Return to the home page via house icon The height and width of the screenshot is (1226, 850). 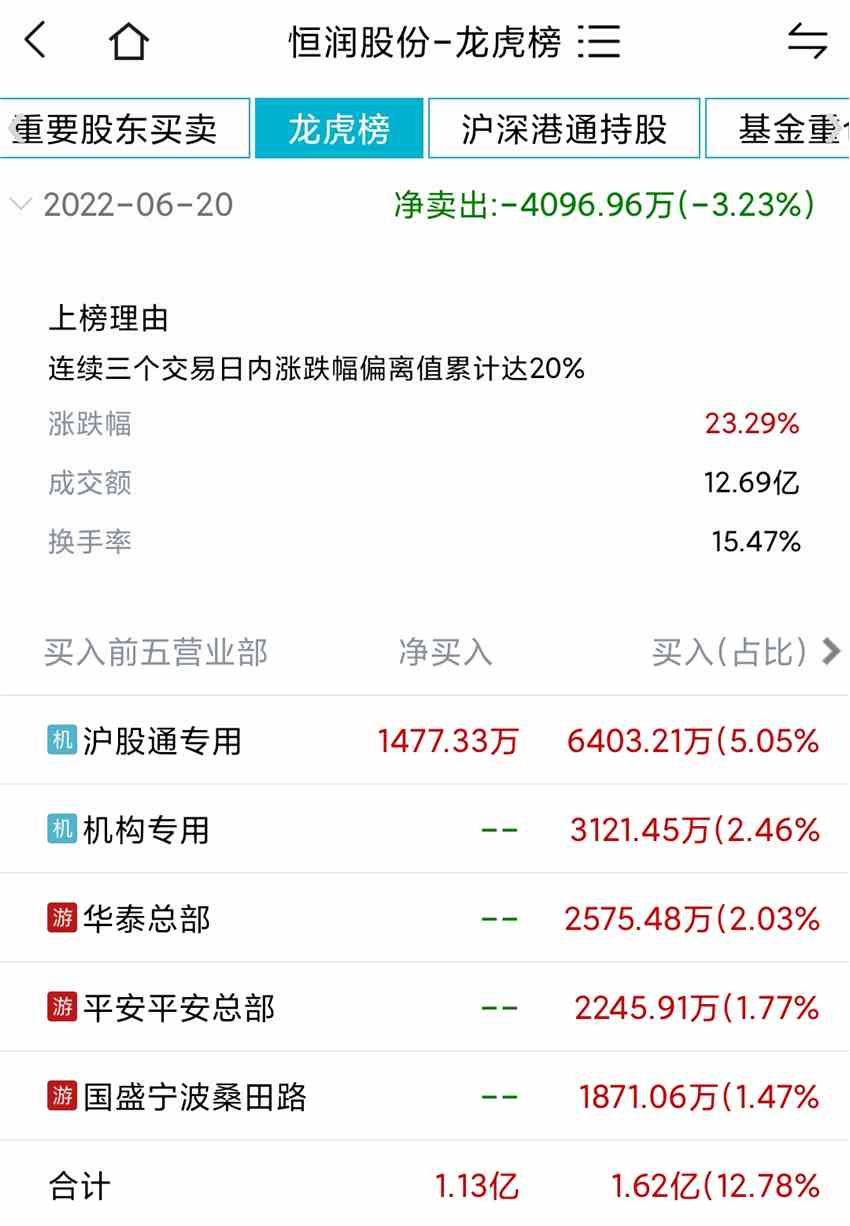click(128, 43)
